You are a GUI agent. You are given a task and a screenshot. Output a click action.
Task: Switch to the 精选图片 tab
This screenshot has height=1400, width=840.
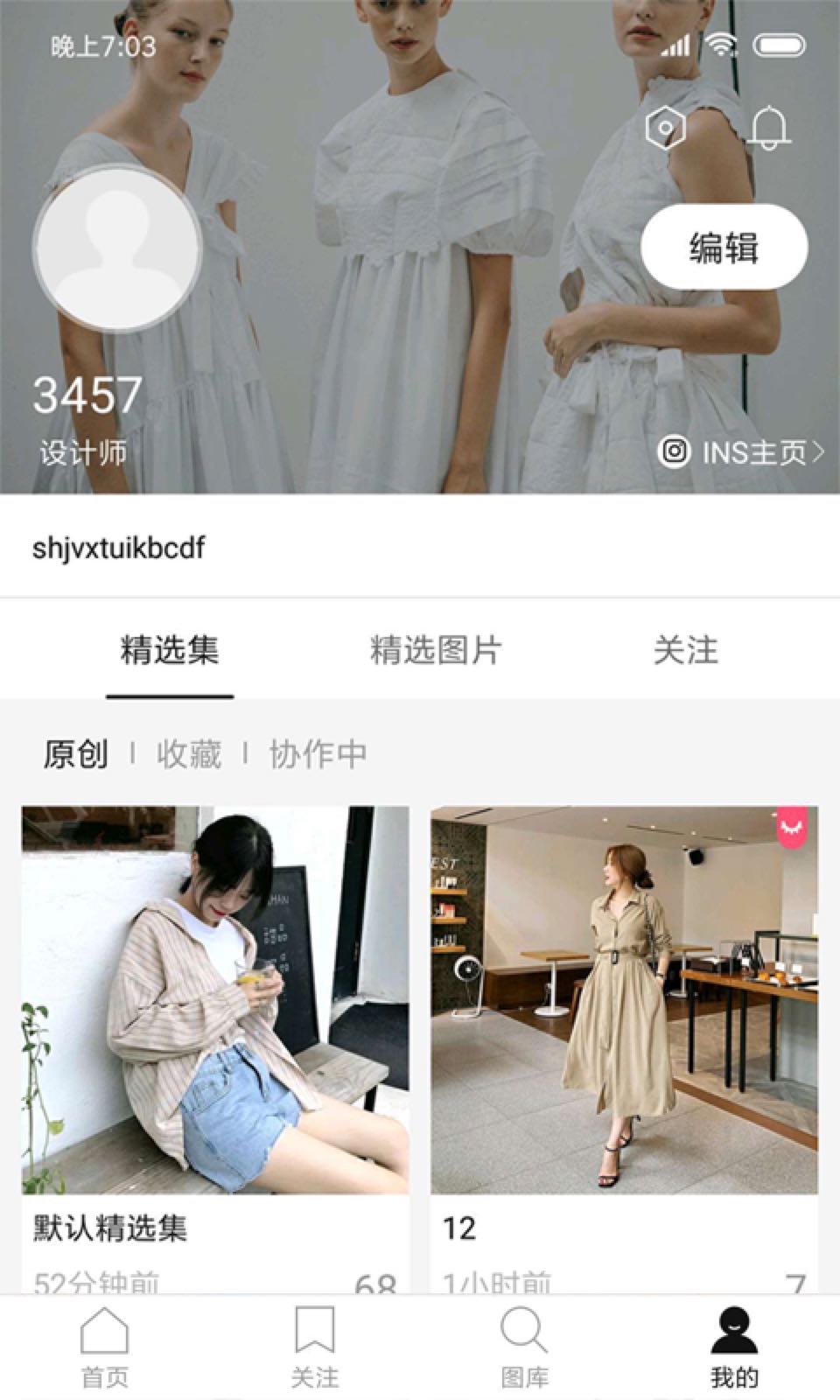coord(435,650)
